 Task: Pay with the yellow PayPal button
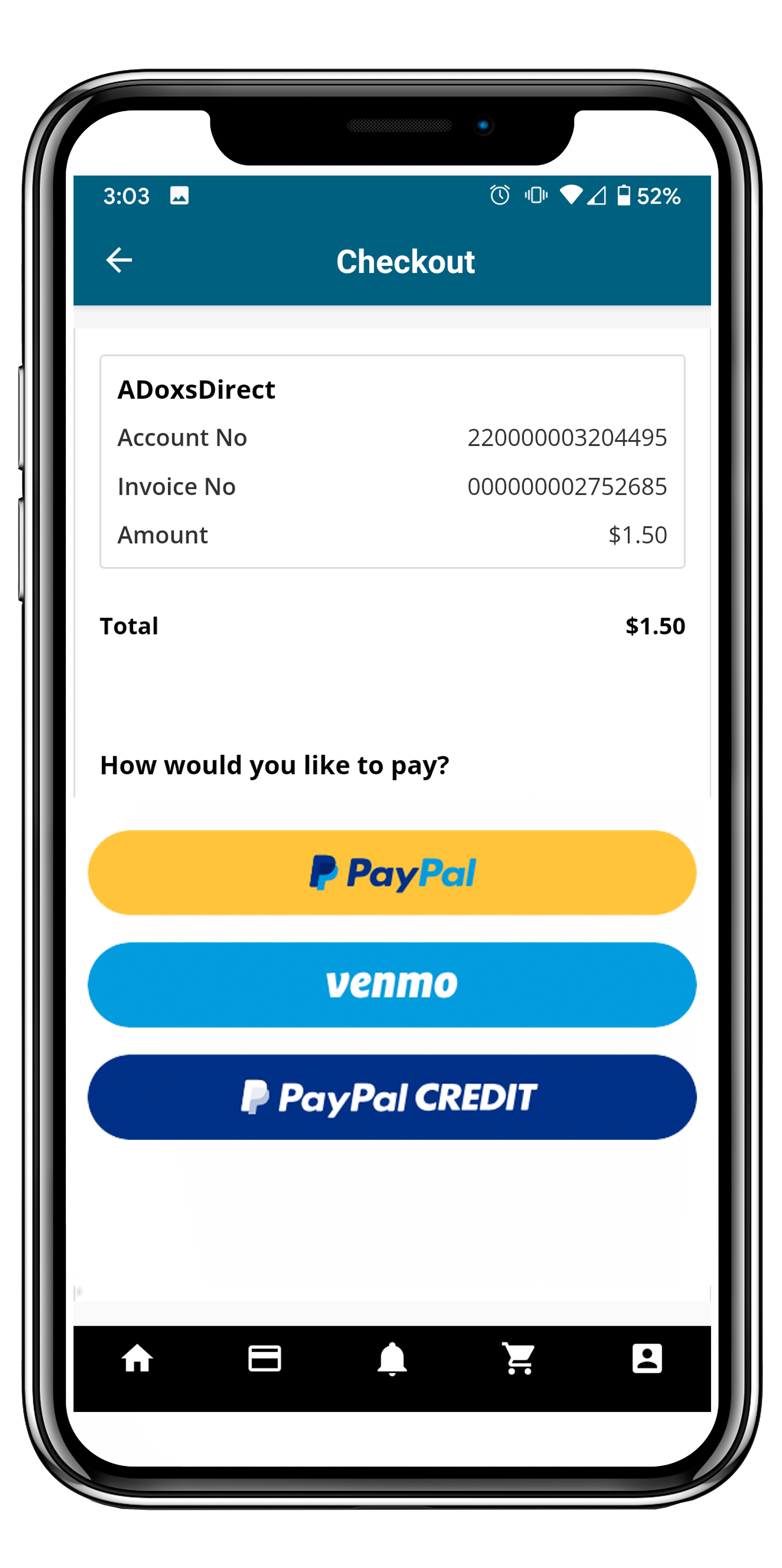[391, 872]
